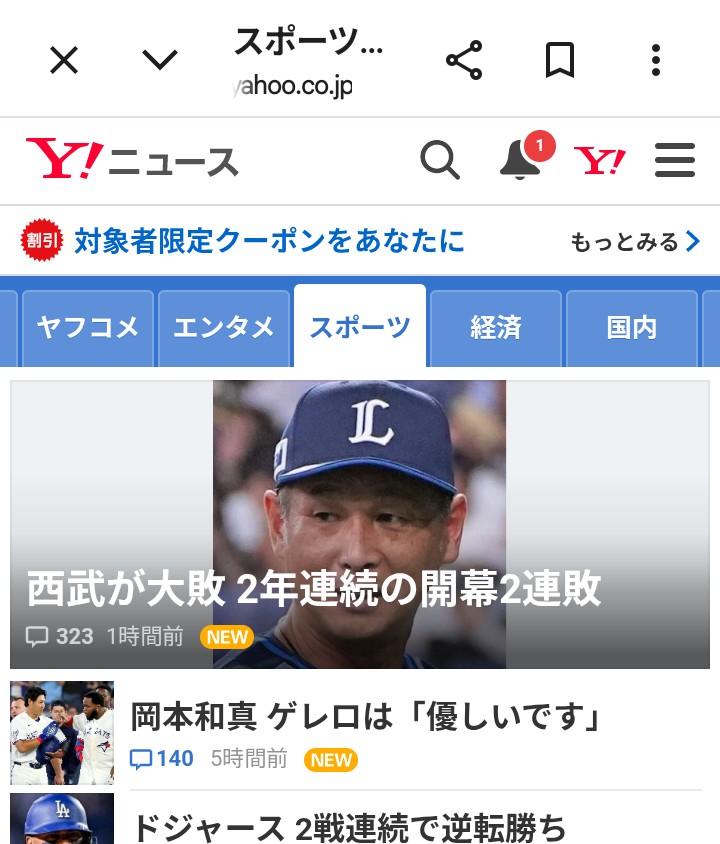Viewport: 720px width, 844px height.
Task: Switch to the 経済 tab
Action: coord(496,327)
